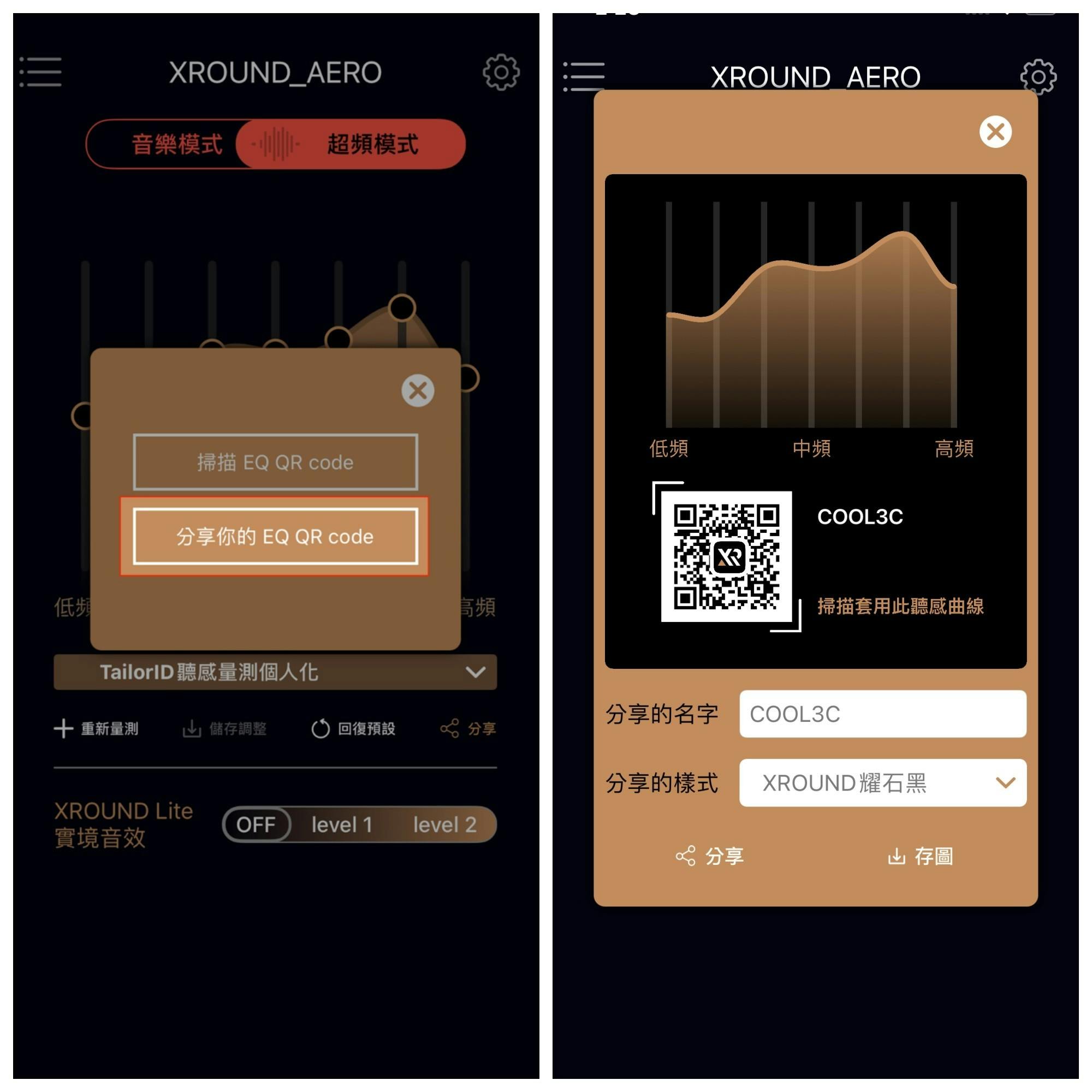This screenshot has width=1092, height=1092.
Task: Set XROUND Lite 實境音效 to OFF
Action: (x=256, y=824)
